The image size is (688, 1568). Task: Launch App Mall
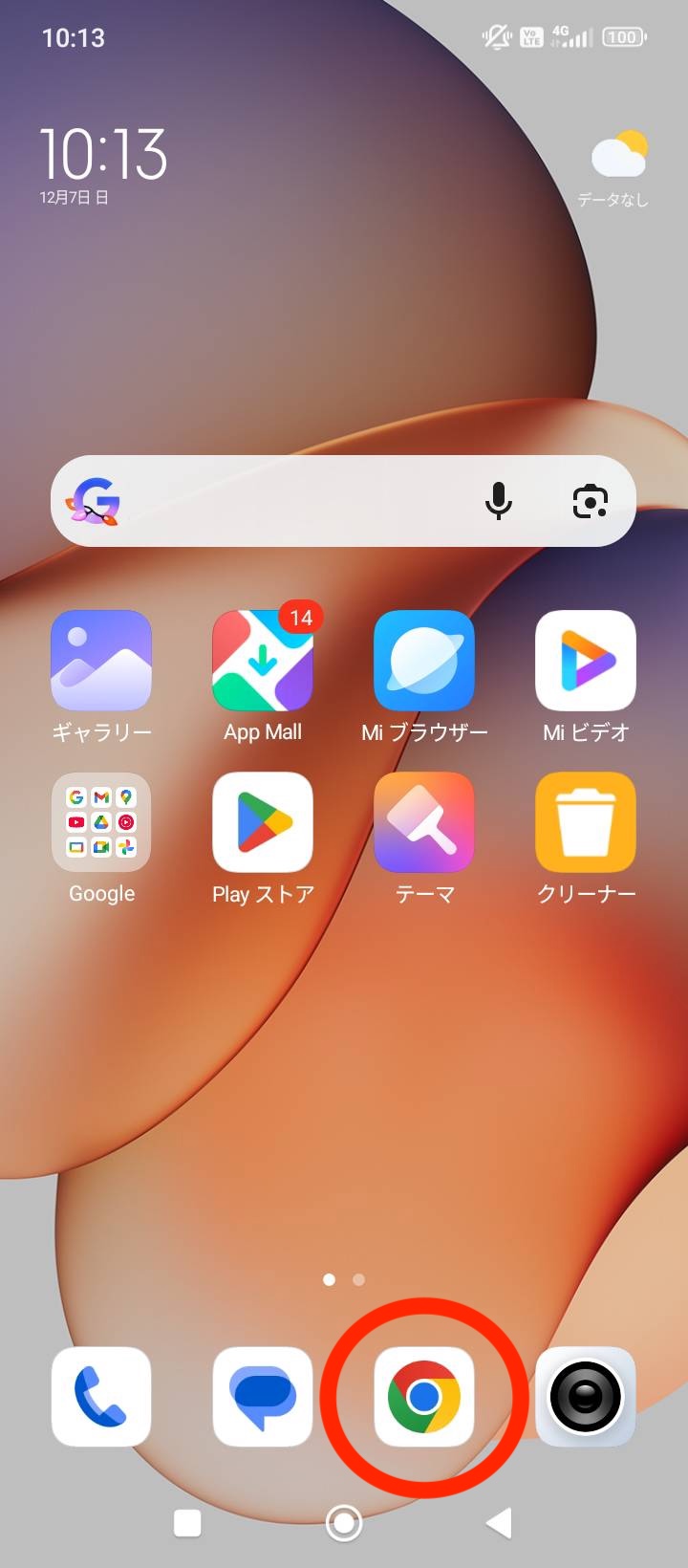(x=263, y=662)
